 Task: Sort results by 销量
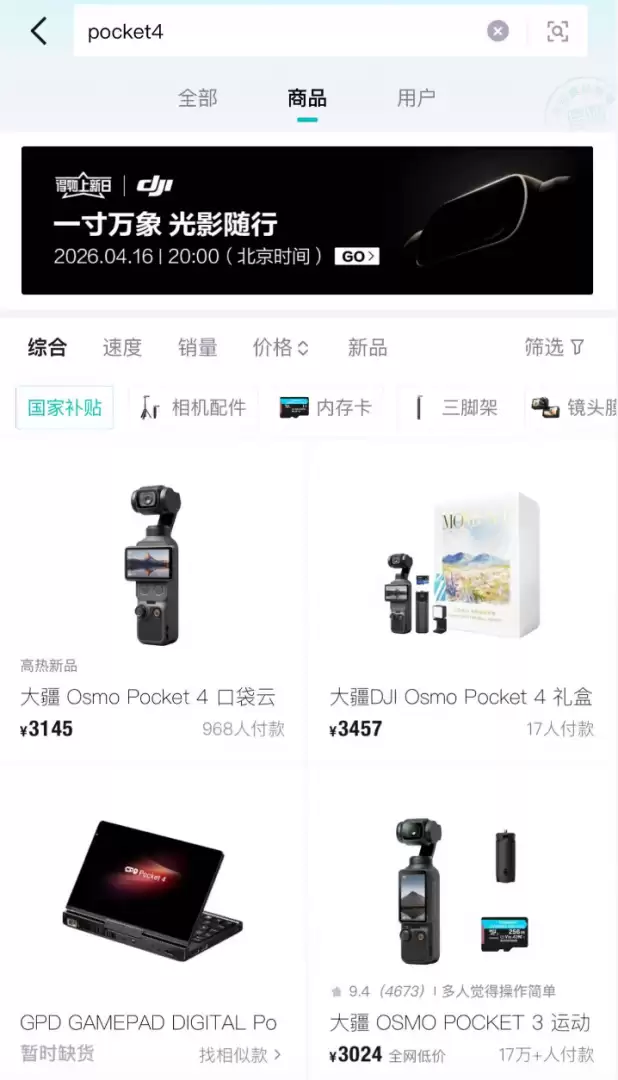tap(197, 347)
